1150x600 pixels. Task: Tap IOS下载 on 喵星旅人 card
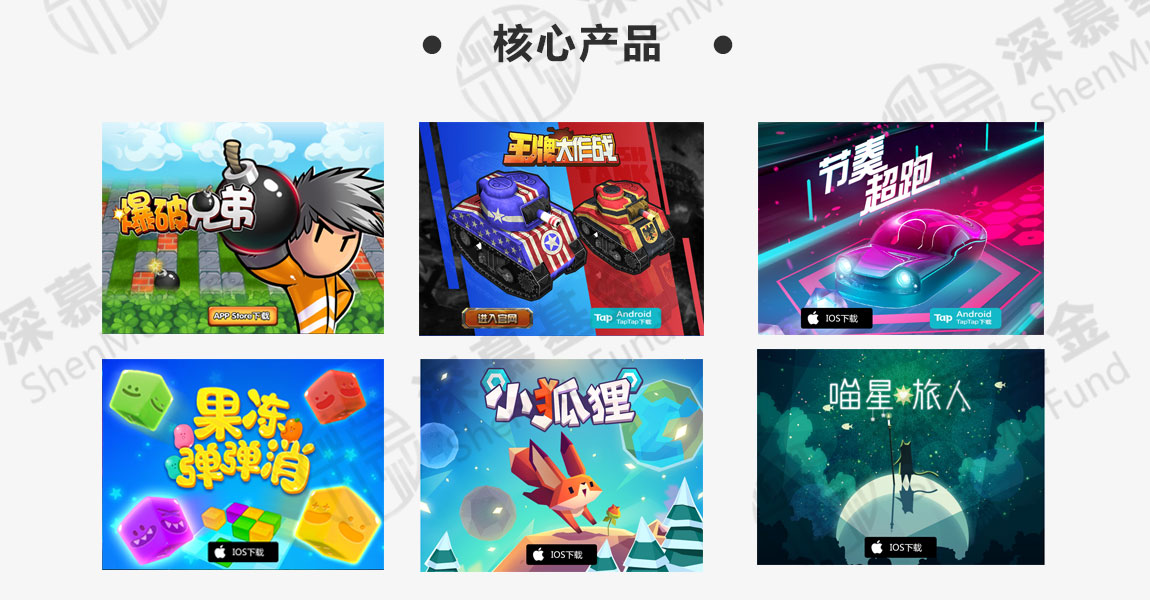point(900,547)
